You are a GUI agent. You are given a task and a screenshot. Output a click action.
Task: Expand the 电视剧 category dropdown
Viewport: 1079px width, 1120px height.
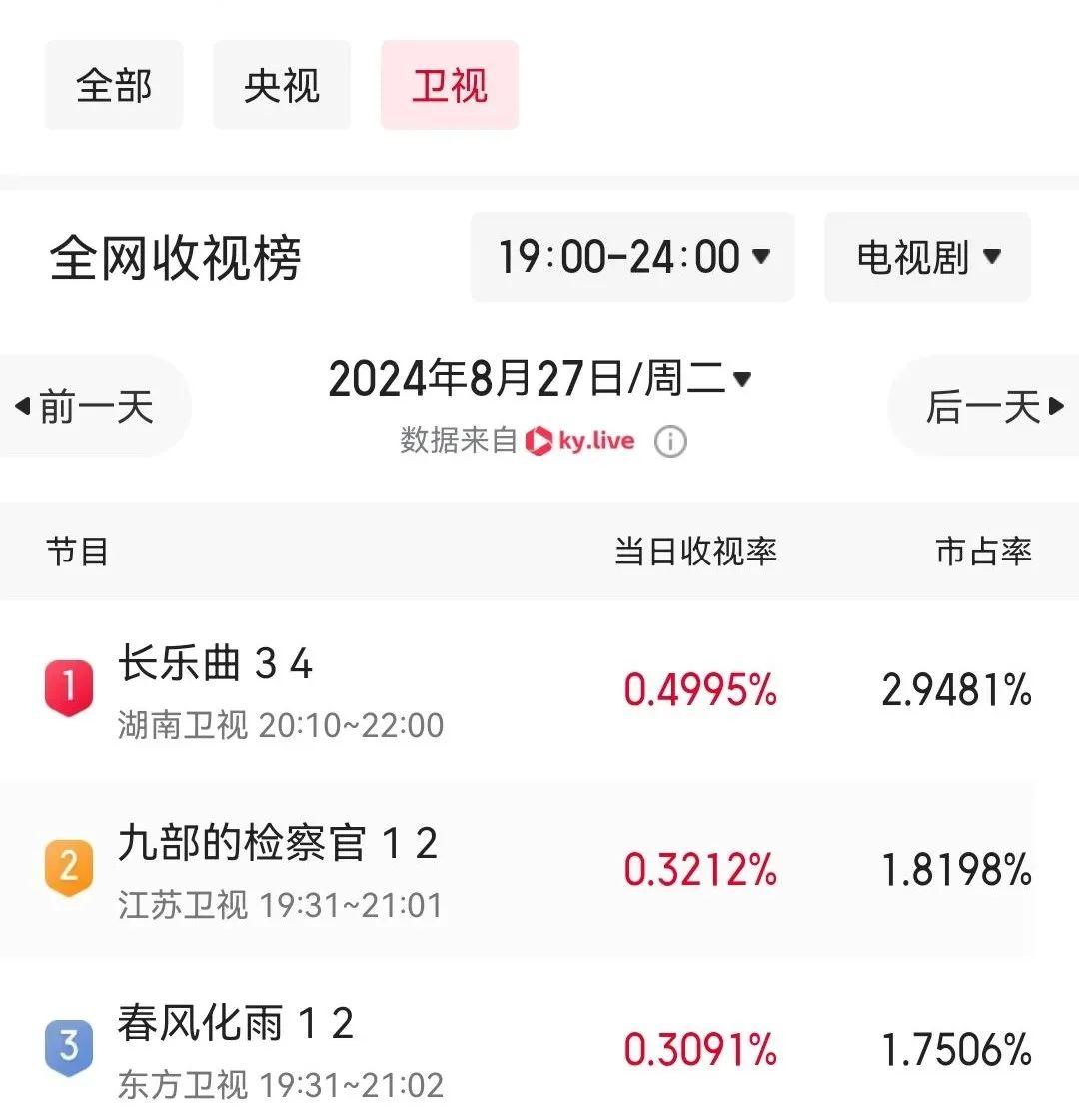tap(927, 257)
